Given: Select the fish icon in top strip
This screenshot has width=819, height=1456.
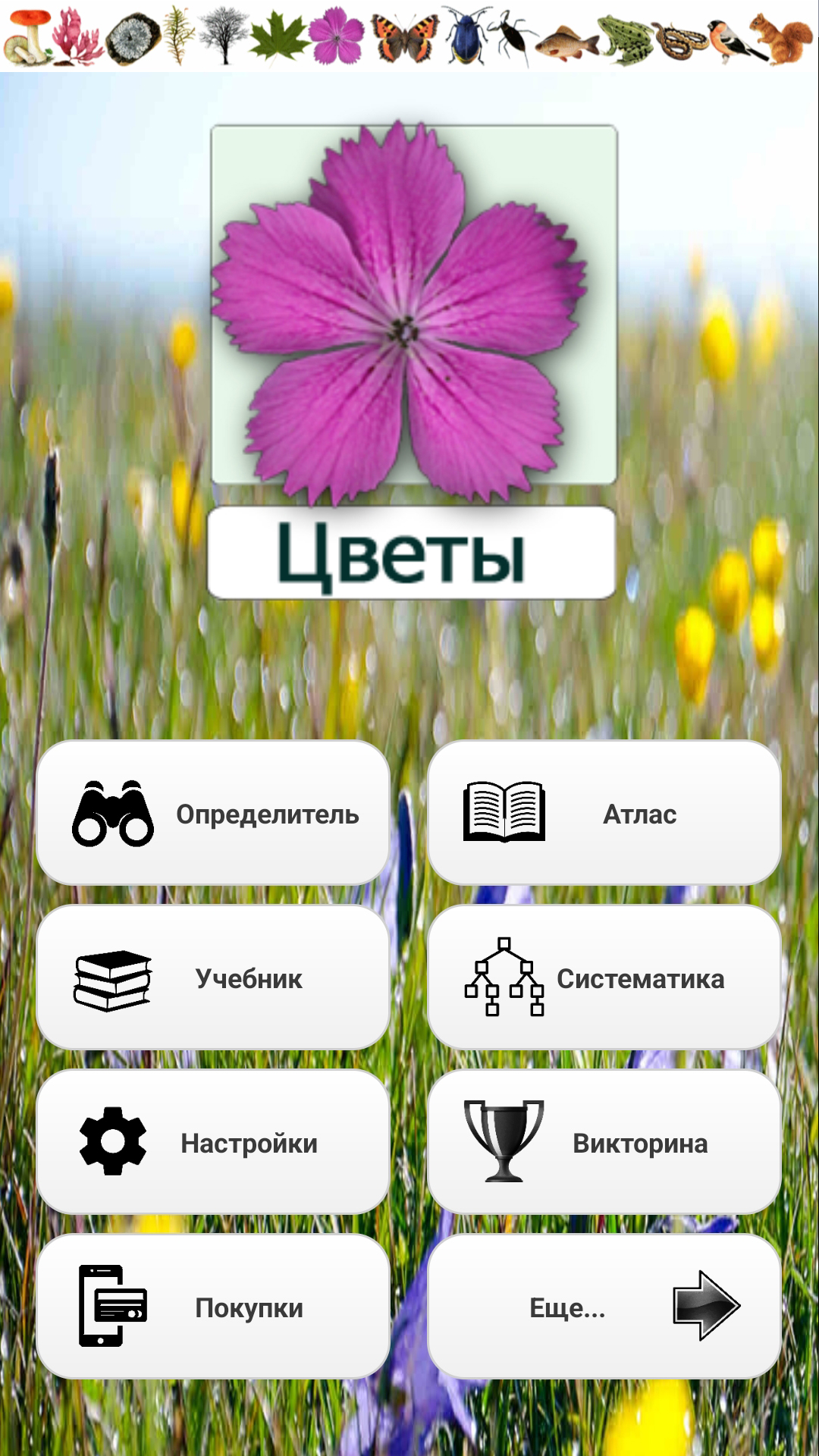Looking at the screenshot, I should (565, 42).
